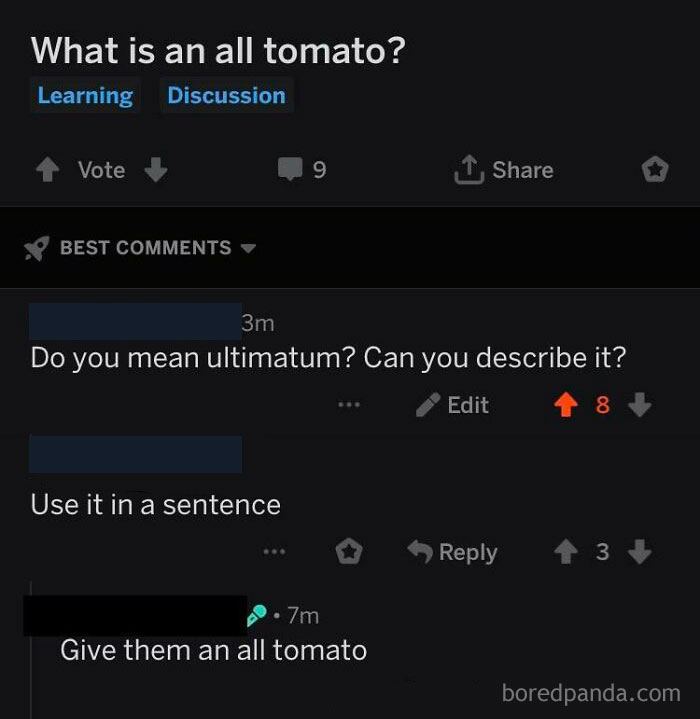The width and height of the screenshot is (700, 719).
Task: Downvote the ultimatum comment
Action: tap(641, 405)
